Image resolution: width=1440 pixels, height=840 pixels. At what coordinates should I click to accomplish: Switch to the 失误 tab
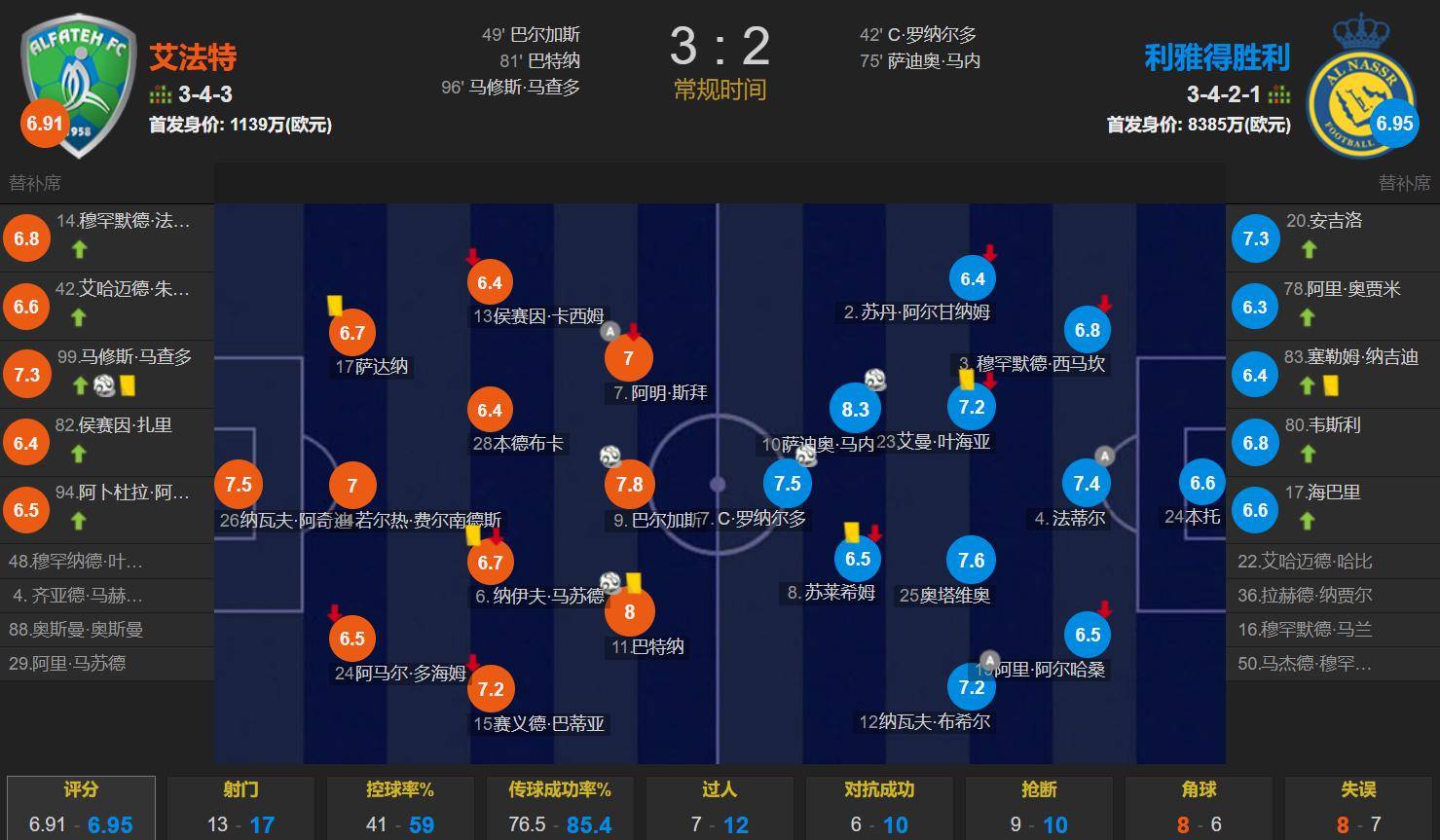(1358, 807)
